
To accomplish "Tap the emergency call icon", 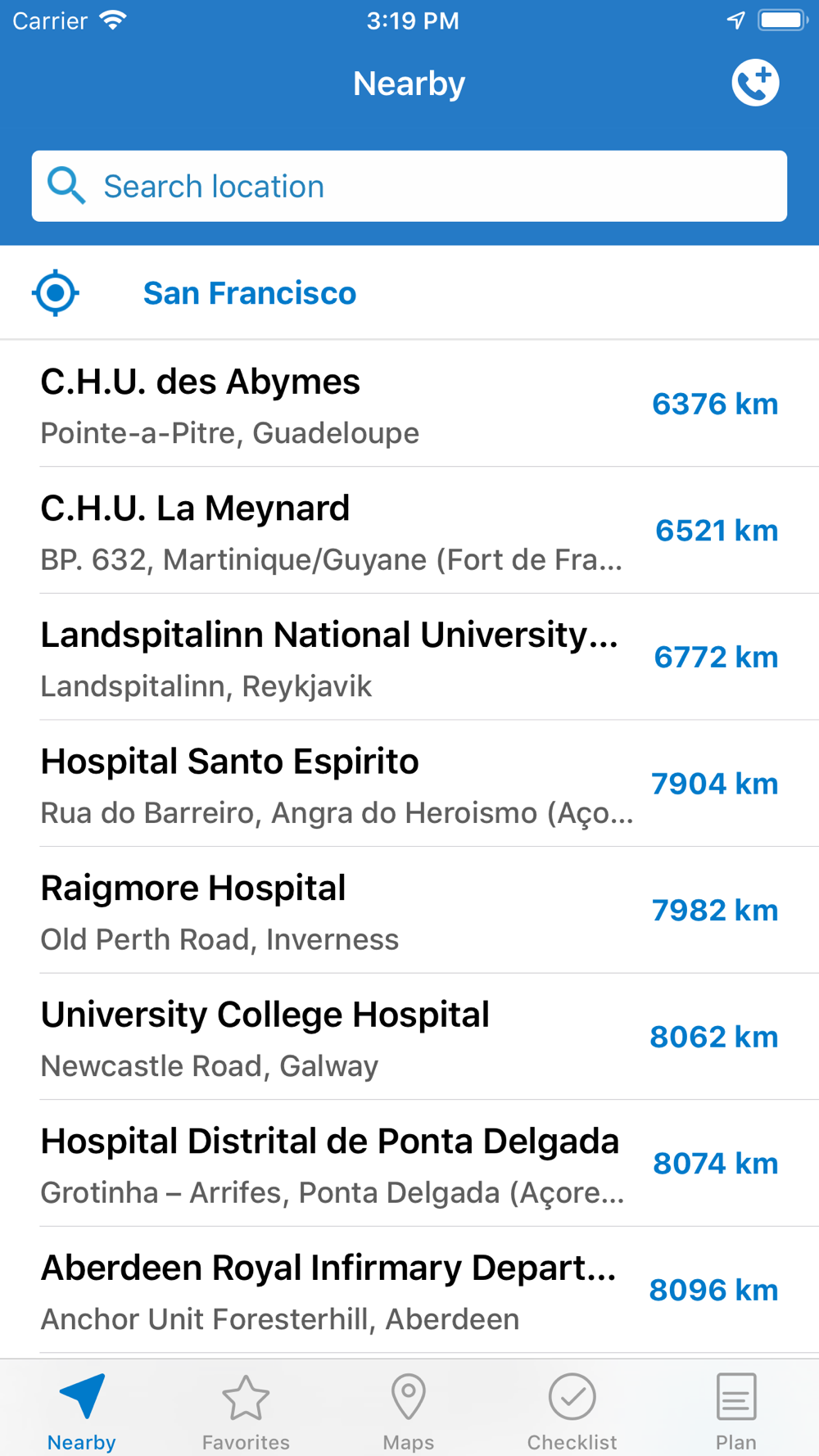I will click(x=754, y=83).
